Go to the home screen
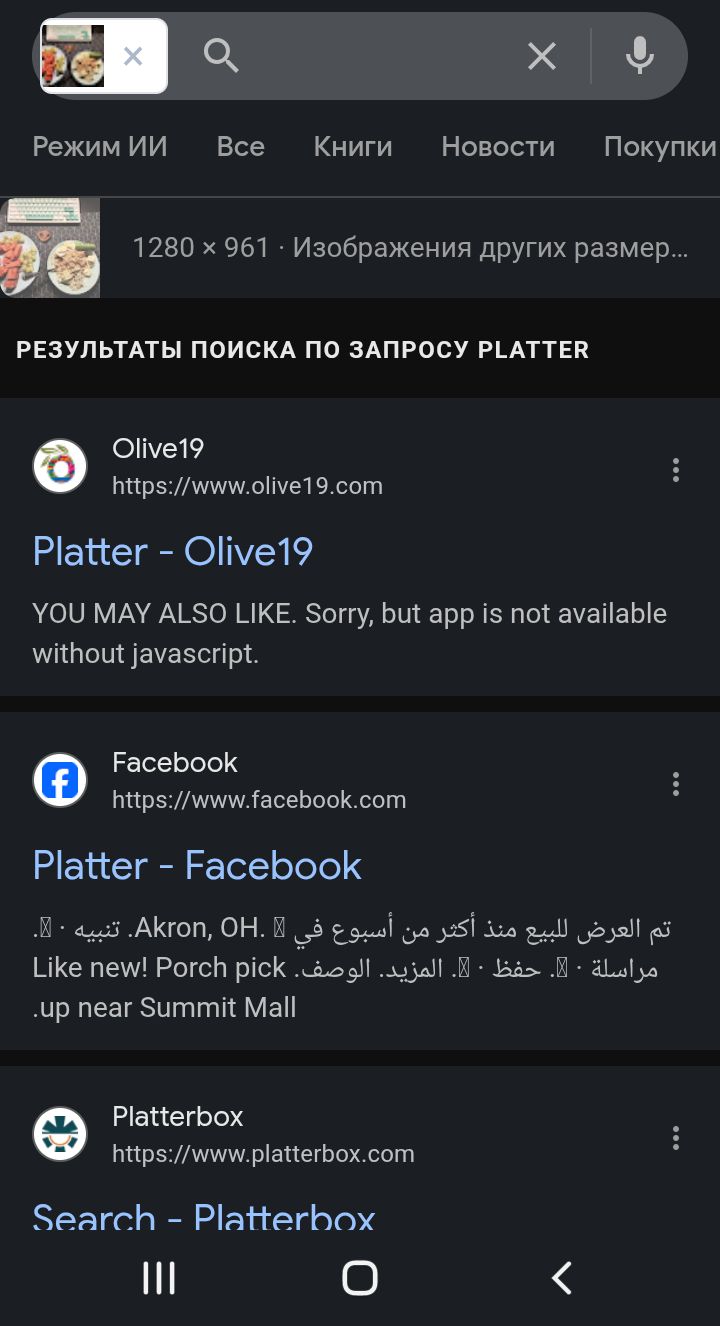Screen dimensions: 720x1326 [x=360, y=1278]
